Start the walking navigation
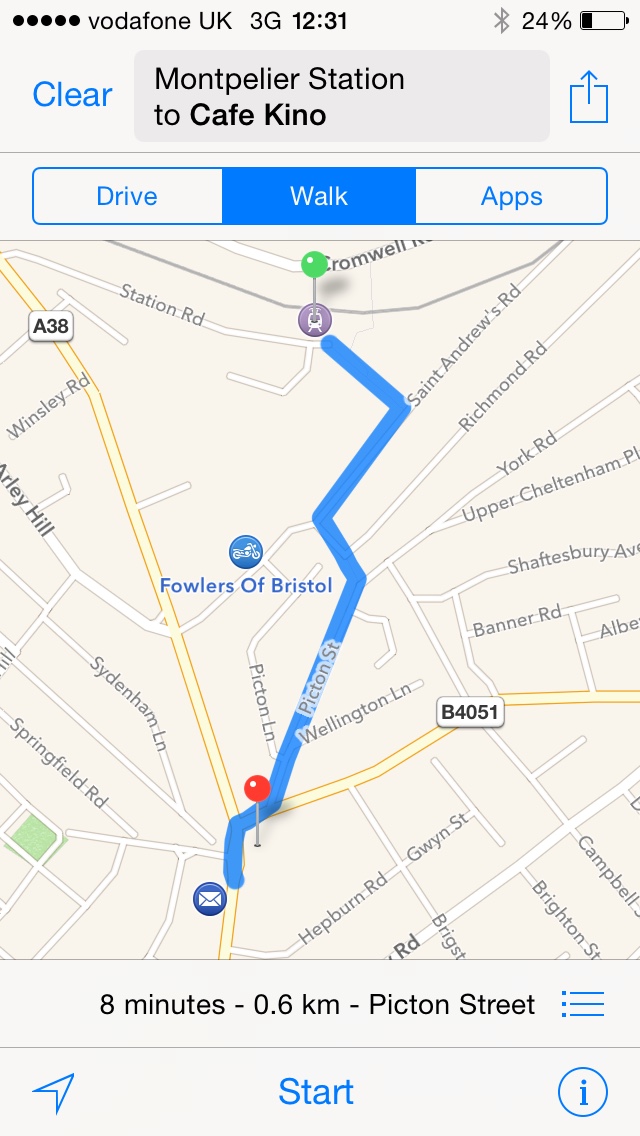 point(316,1092)
